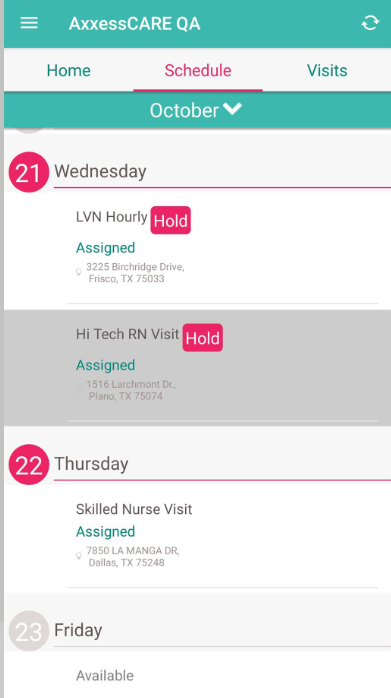Select the Schedule tab
The height and width of the screenshot is (698, 391).
click(x=198, y=70)
